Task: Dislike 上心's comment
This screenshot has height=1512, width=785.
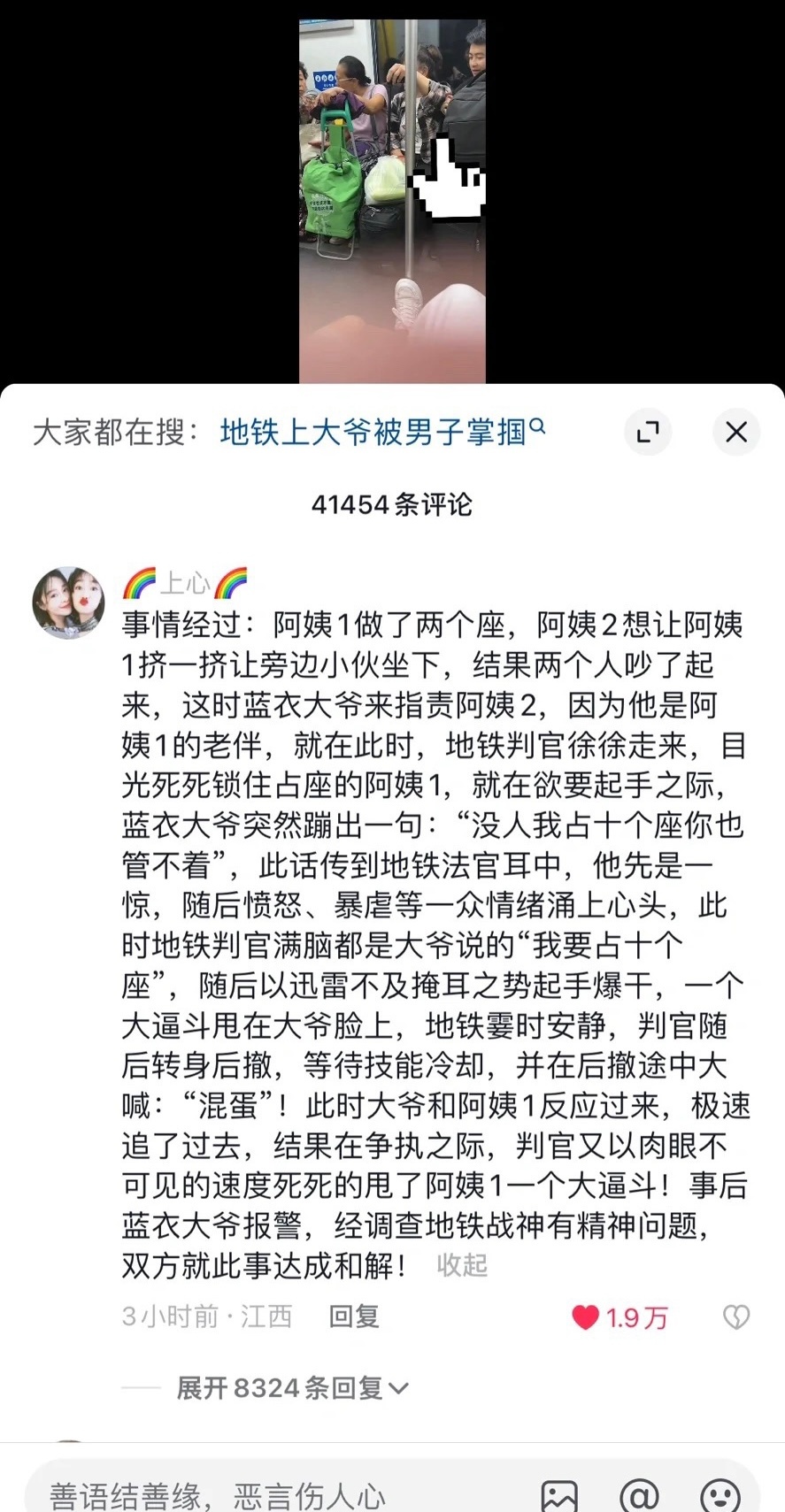Action: tap(735, 1317)
